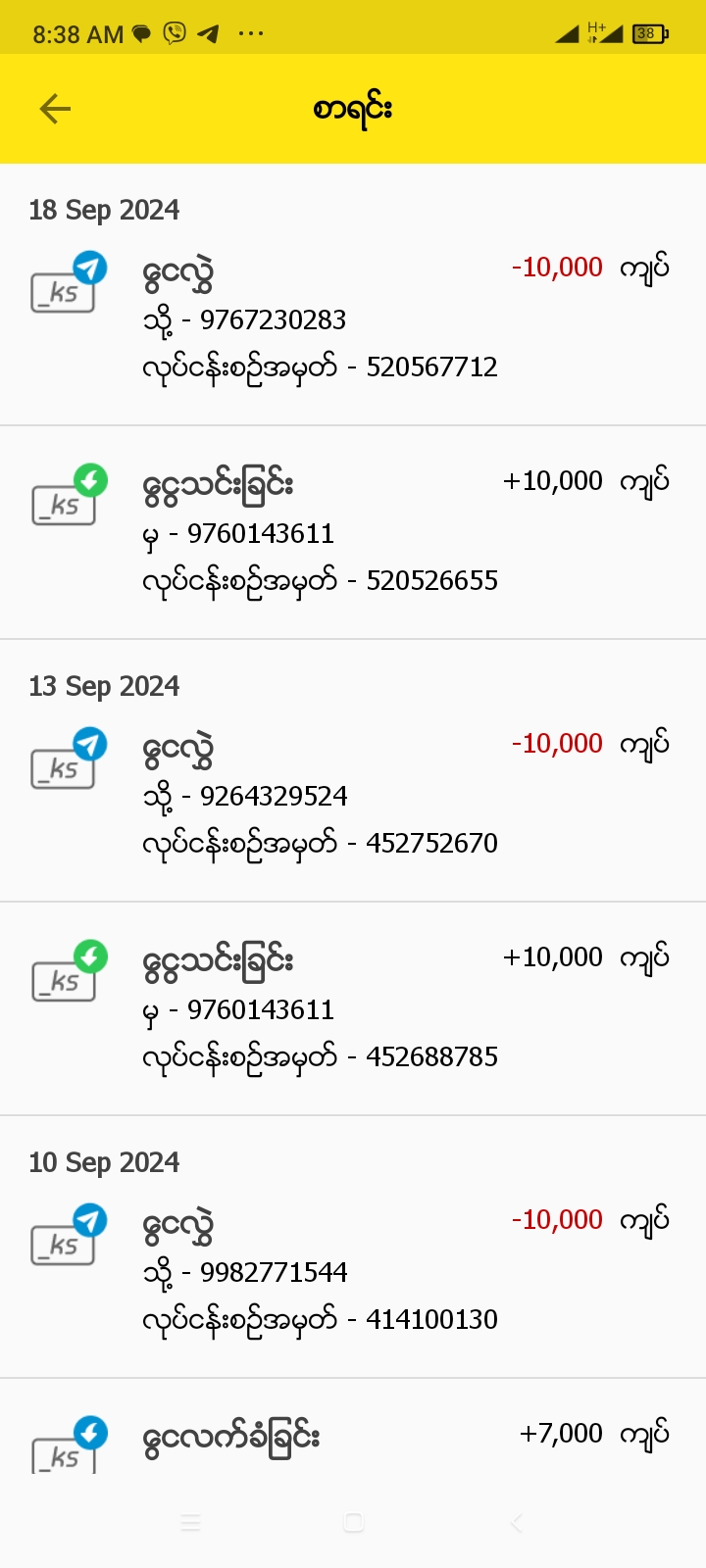View the transfer to 9982771544

tap(353, 1271)
